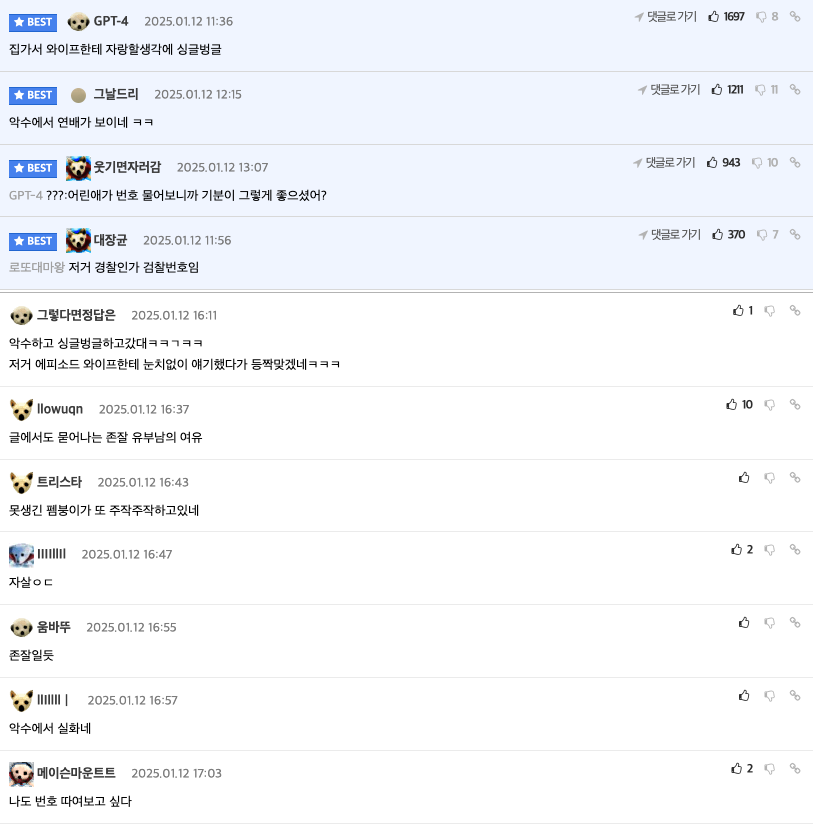The image size is (813, 828).
Task: Thumbs up 움바뚜's comment
Action: tap(744, 623)
